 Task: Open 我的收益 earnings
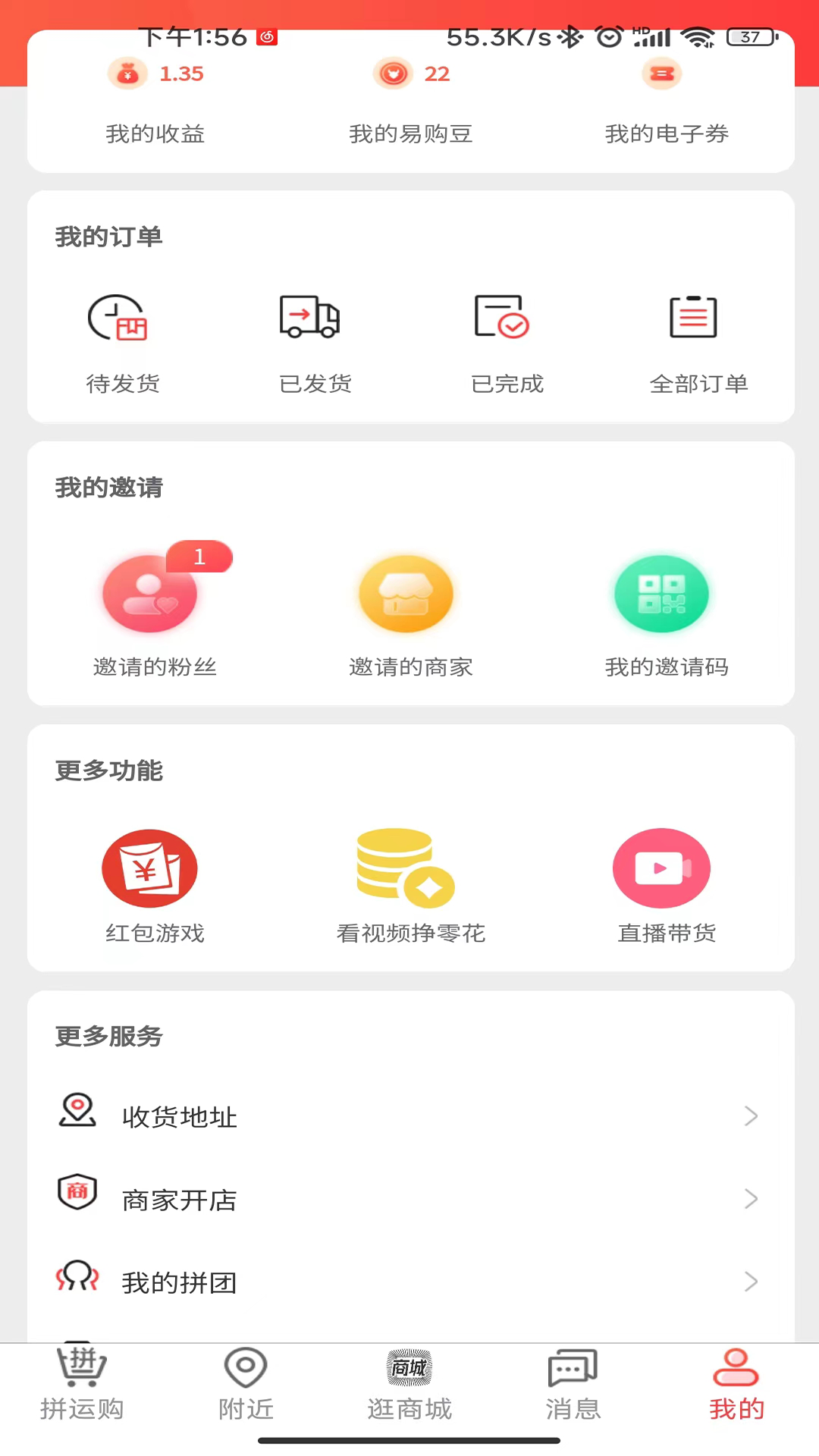(155, 106)
